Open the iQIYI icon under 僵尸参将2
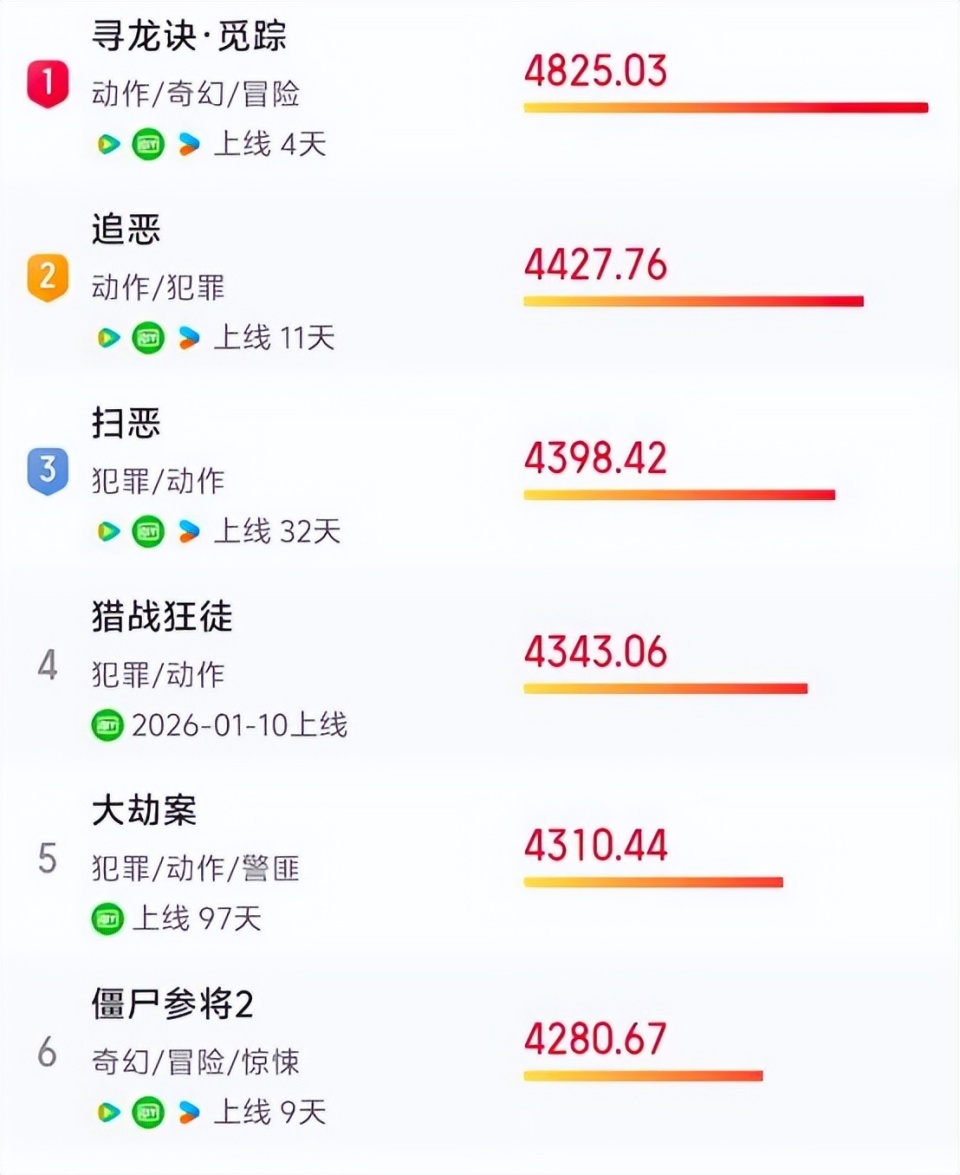This screenshot has width=960, height=1175. (x=147, y=1111)
